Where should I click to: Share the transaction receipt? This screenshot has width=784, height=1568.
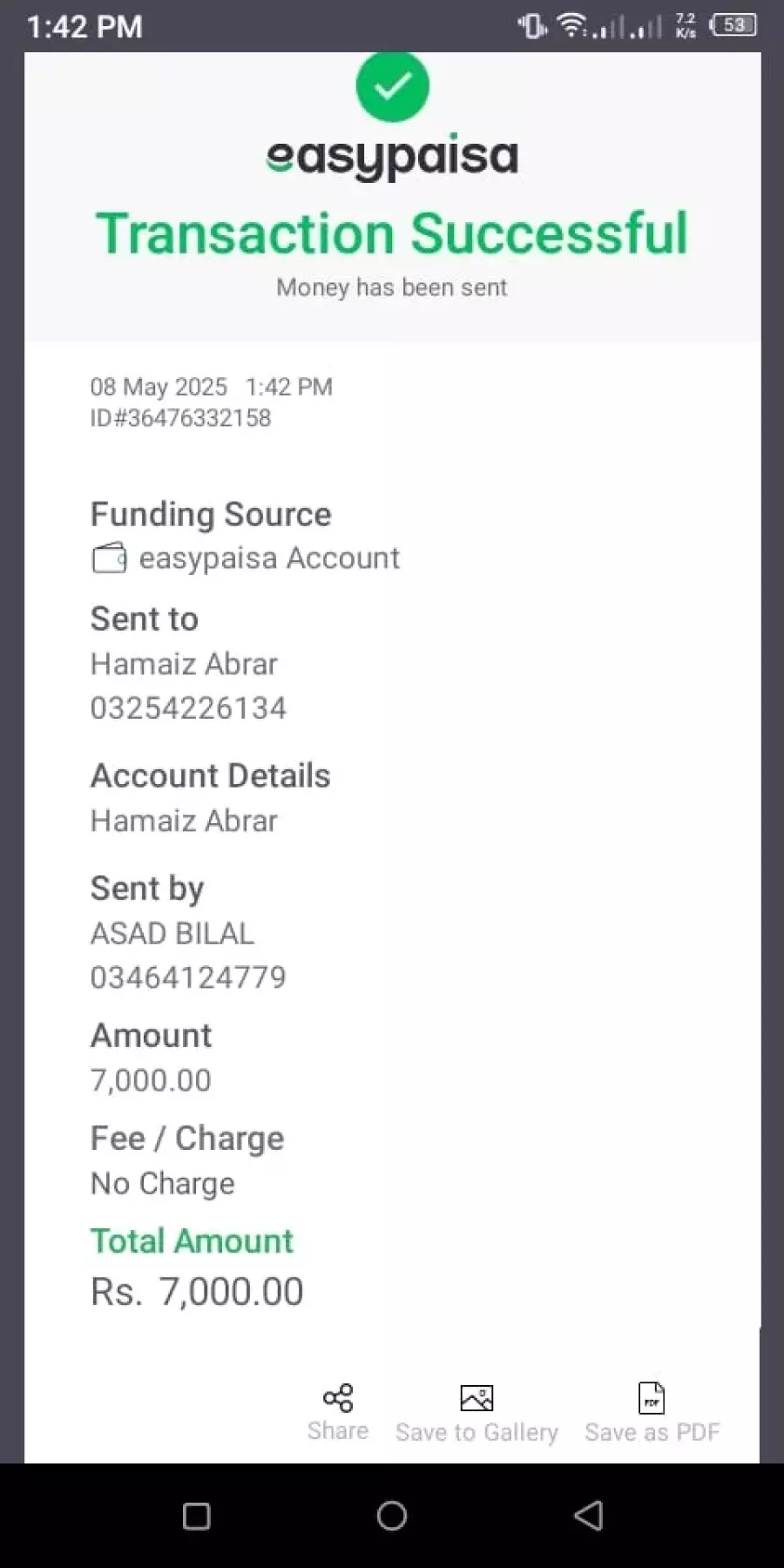coord(338,1412)
